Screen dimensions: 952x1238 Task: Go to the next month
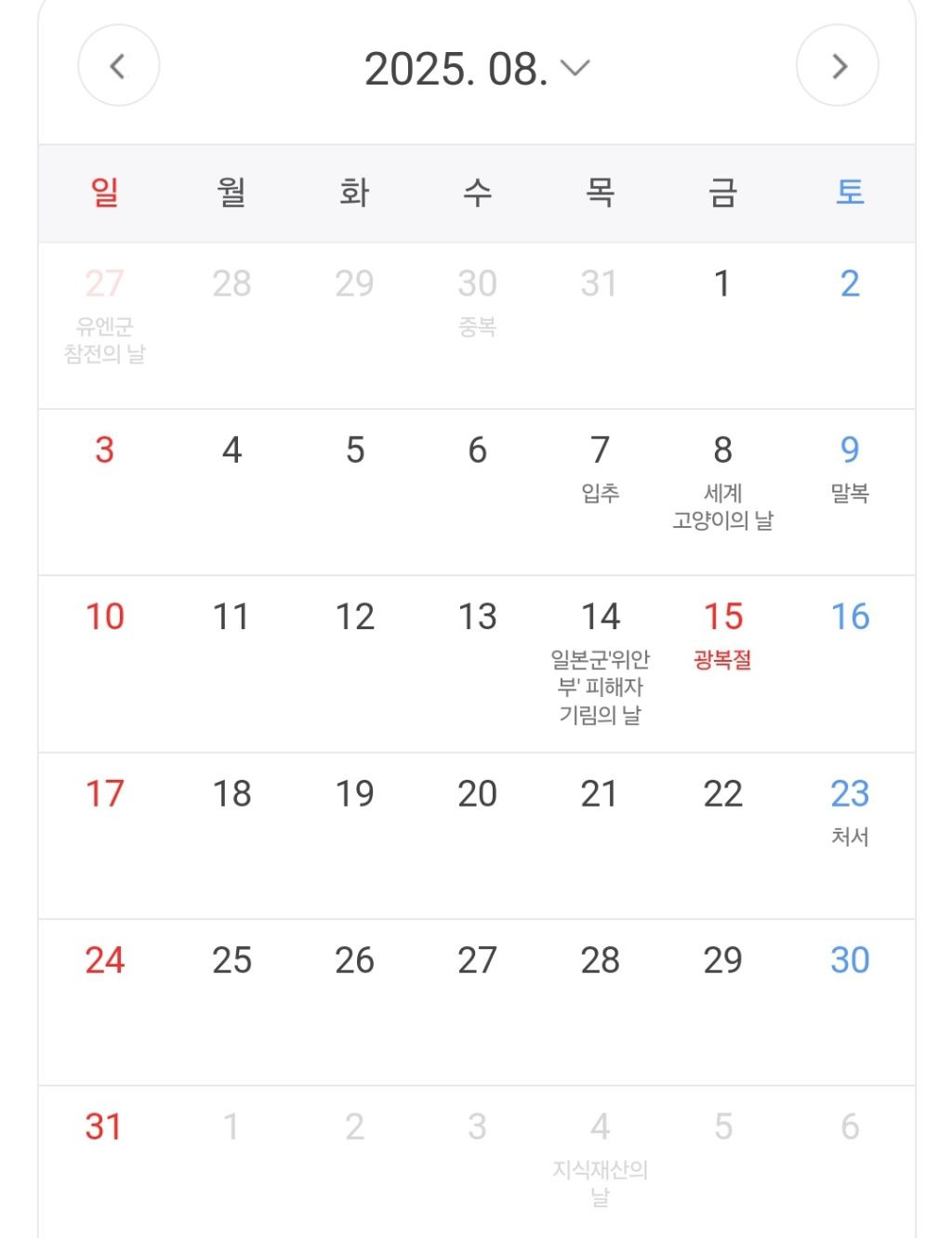pos(838,65)
